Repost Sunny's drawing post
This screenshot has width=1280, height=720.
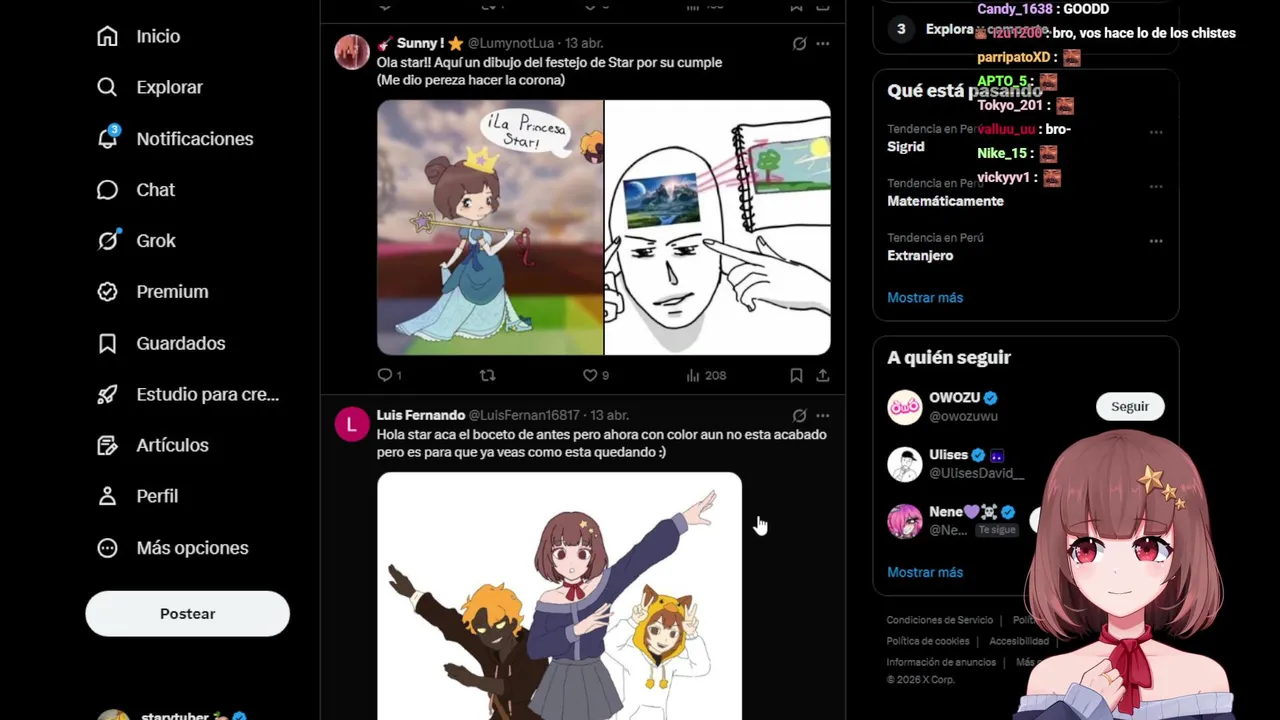pyautogui.click(x=487, y=375)
